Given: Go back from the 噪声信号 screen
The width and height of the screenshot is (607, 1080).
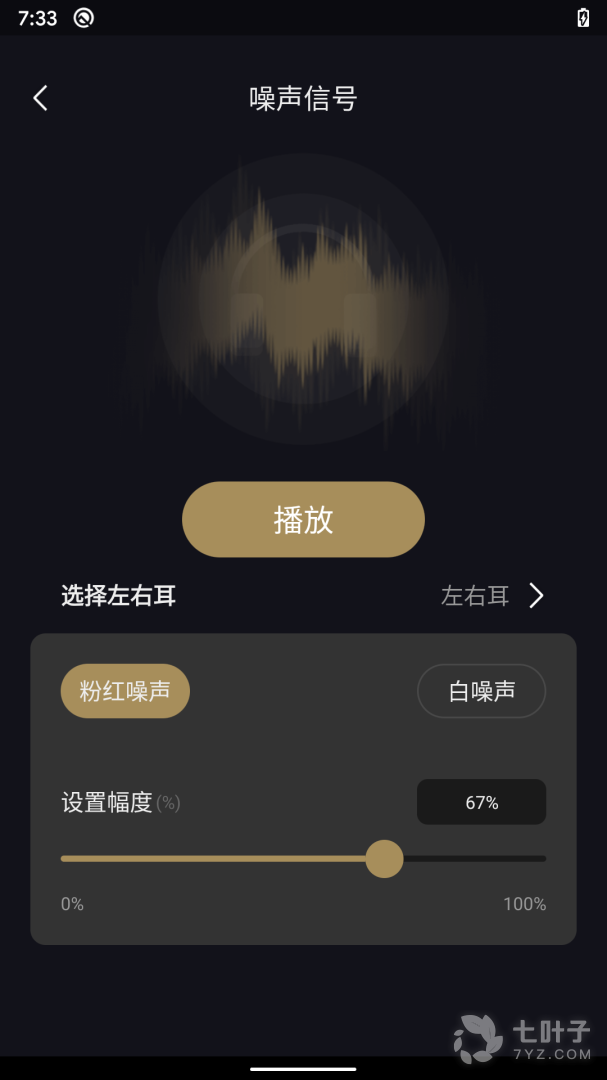Looking at the screenshot, I should coord(40,98).
